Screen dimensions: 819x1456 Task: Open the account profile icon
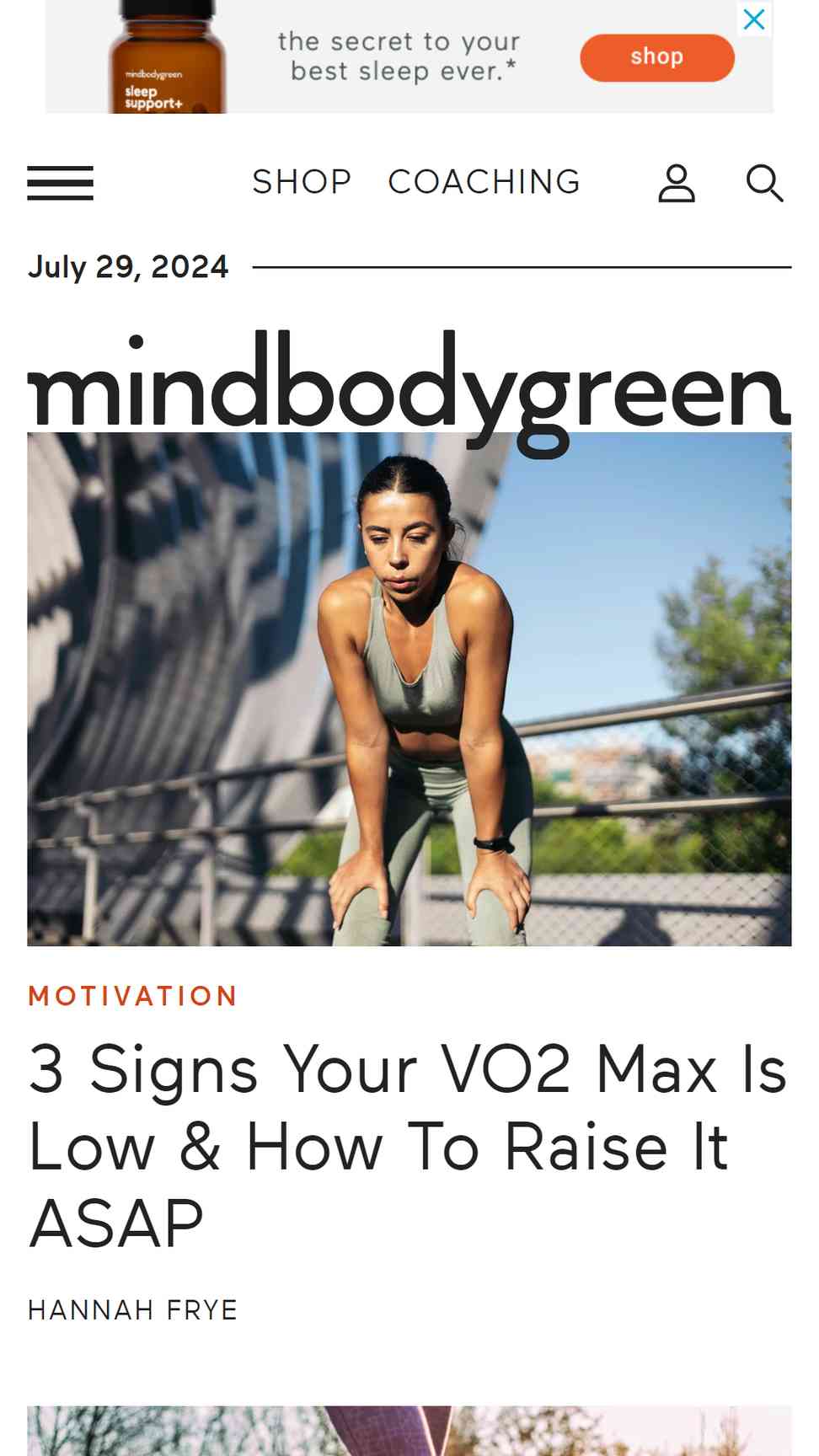[677, 184]
